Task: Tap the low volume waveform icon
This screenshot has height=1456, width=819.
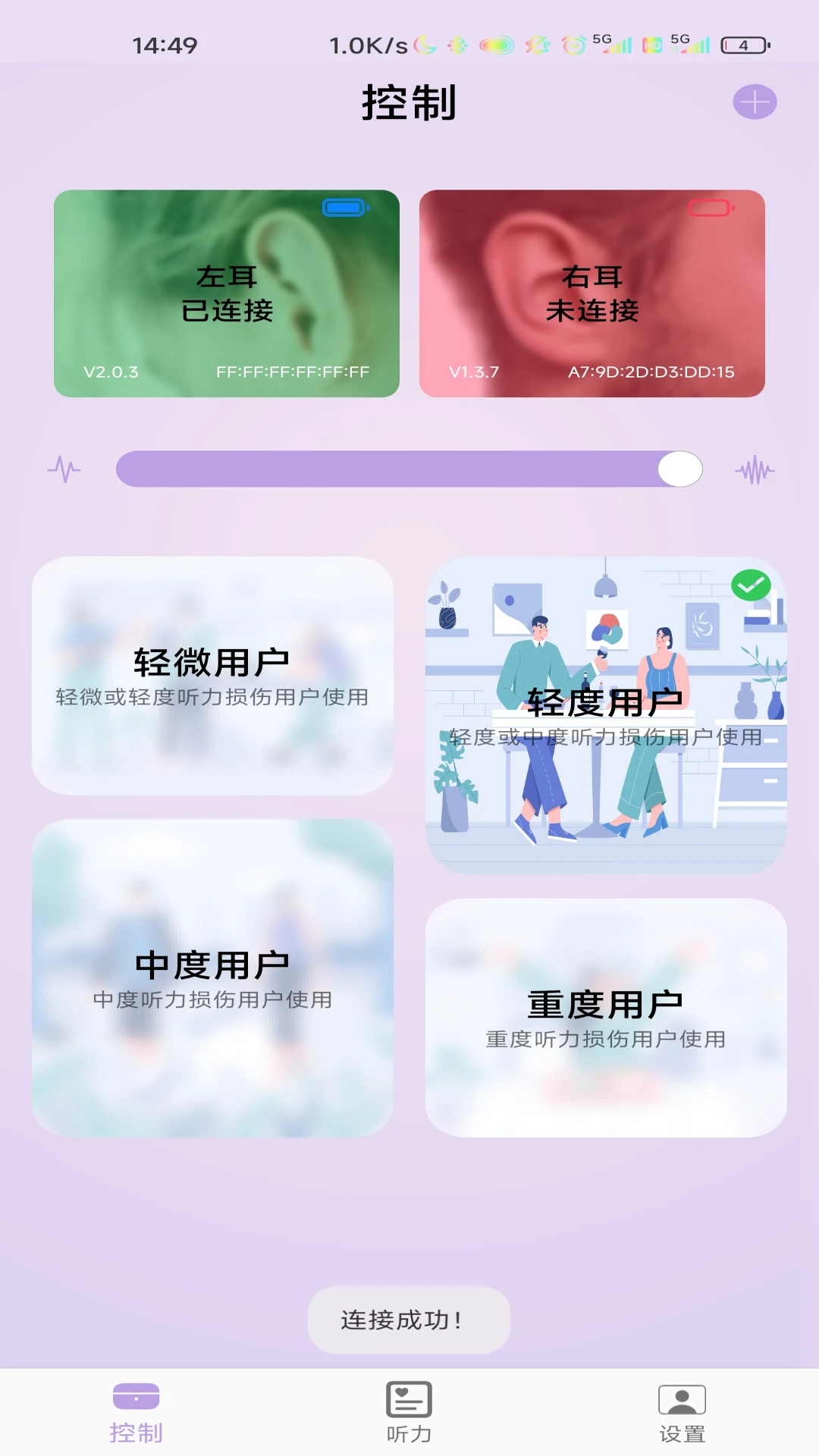Action: pos(64,469)
